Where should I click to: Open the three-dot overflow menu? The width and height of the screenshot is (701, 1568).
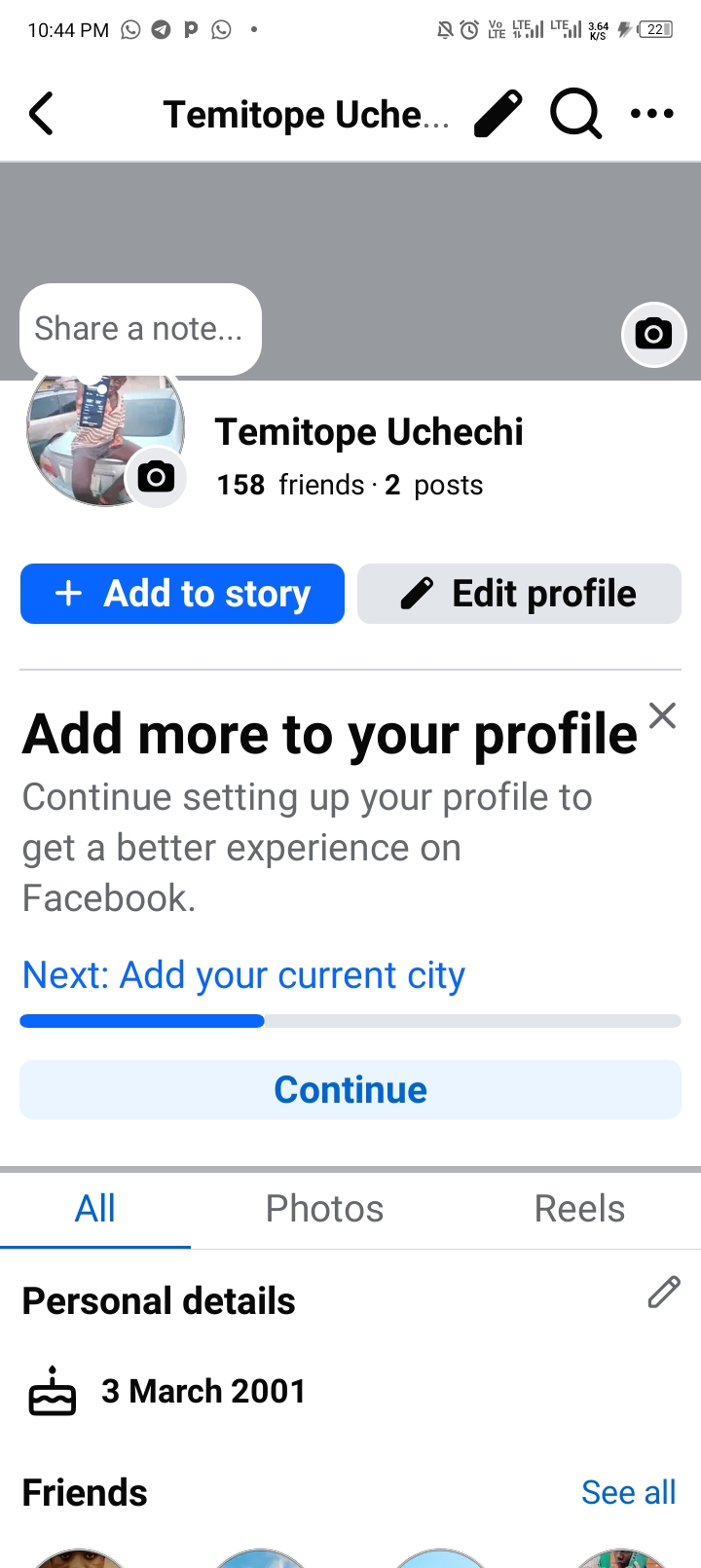coord(651,114)
